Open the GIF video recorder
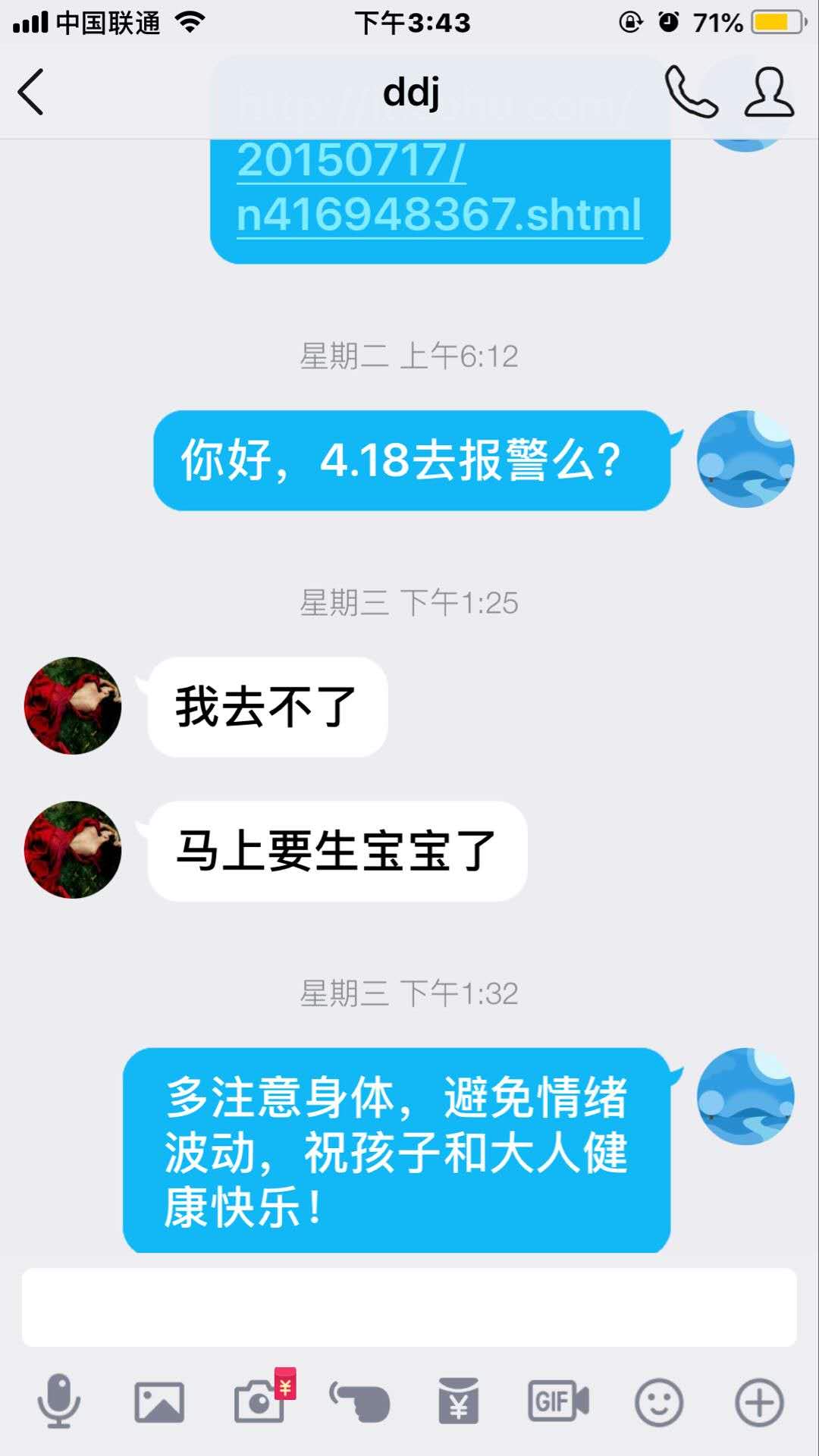Image resolution: width=819 pixels, height=1456 pixels. click(x=558, y=1401)
